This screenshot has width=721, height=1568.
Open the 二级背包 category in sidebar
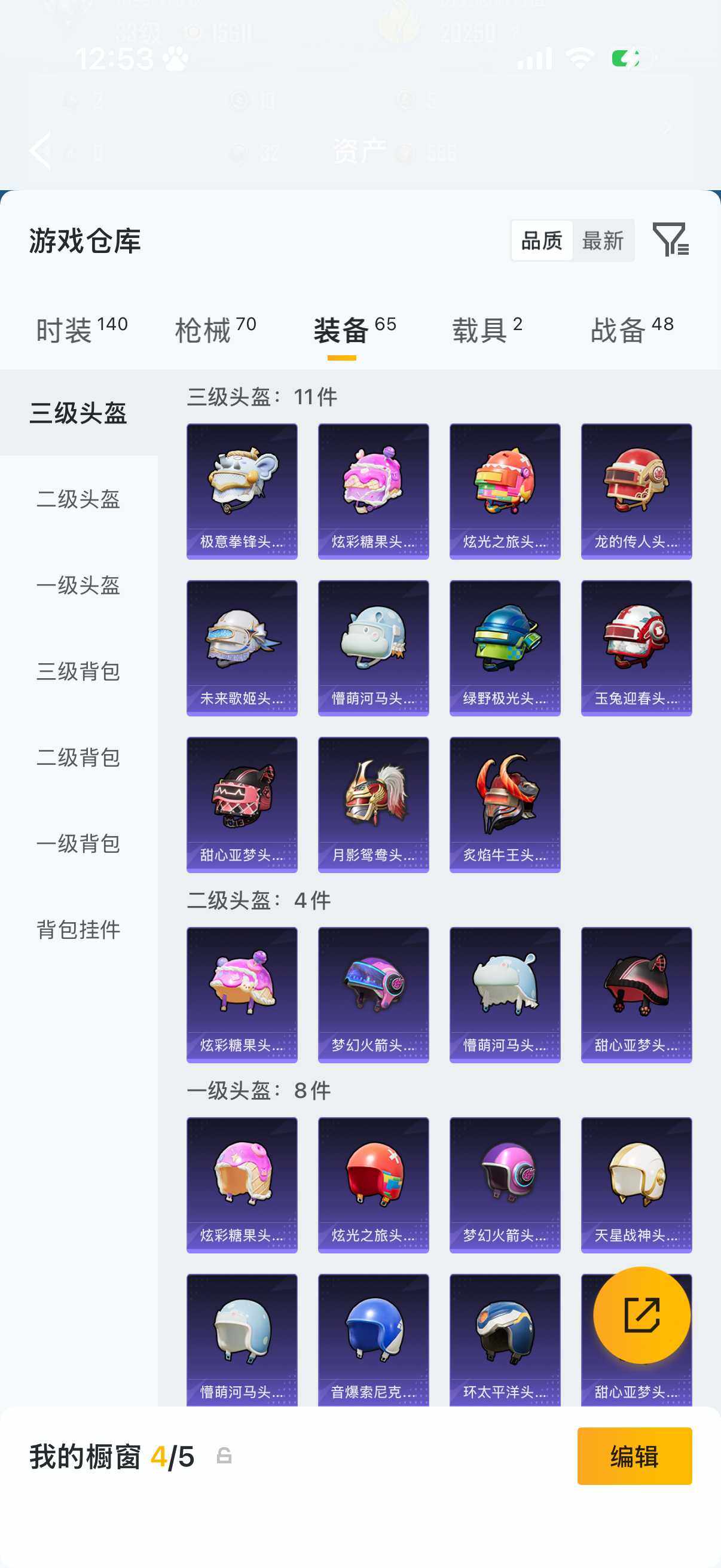point(77,758)
